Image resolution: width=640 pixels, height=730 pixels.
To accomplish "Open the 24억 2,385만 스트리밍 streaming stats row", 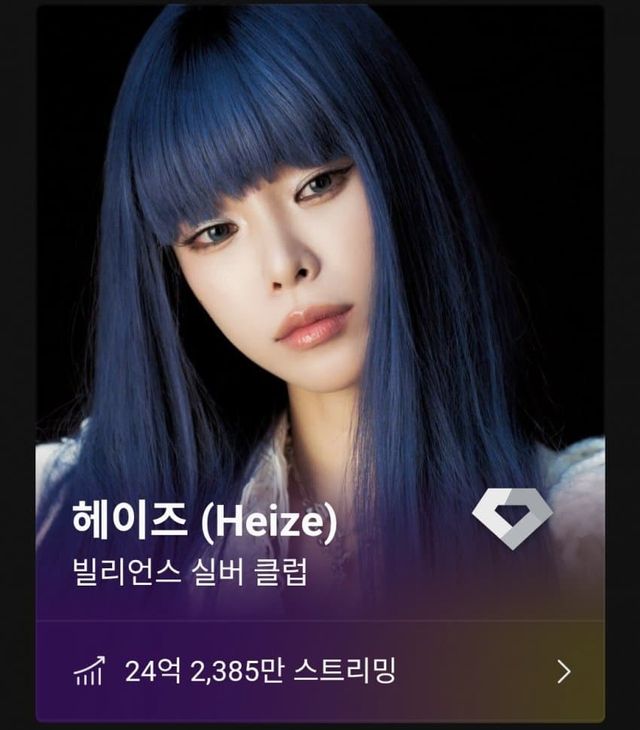I will tap(320, 671).
